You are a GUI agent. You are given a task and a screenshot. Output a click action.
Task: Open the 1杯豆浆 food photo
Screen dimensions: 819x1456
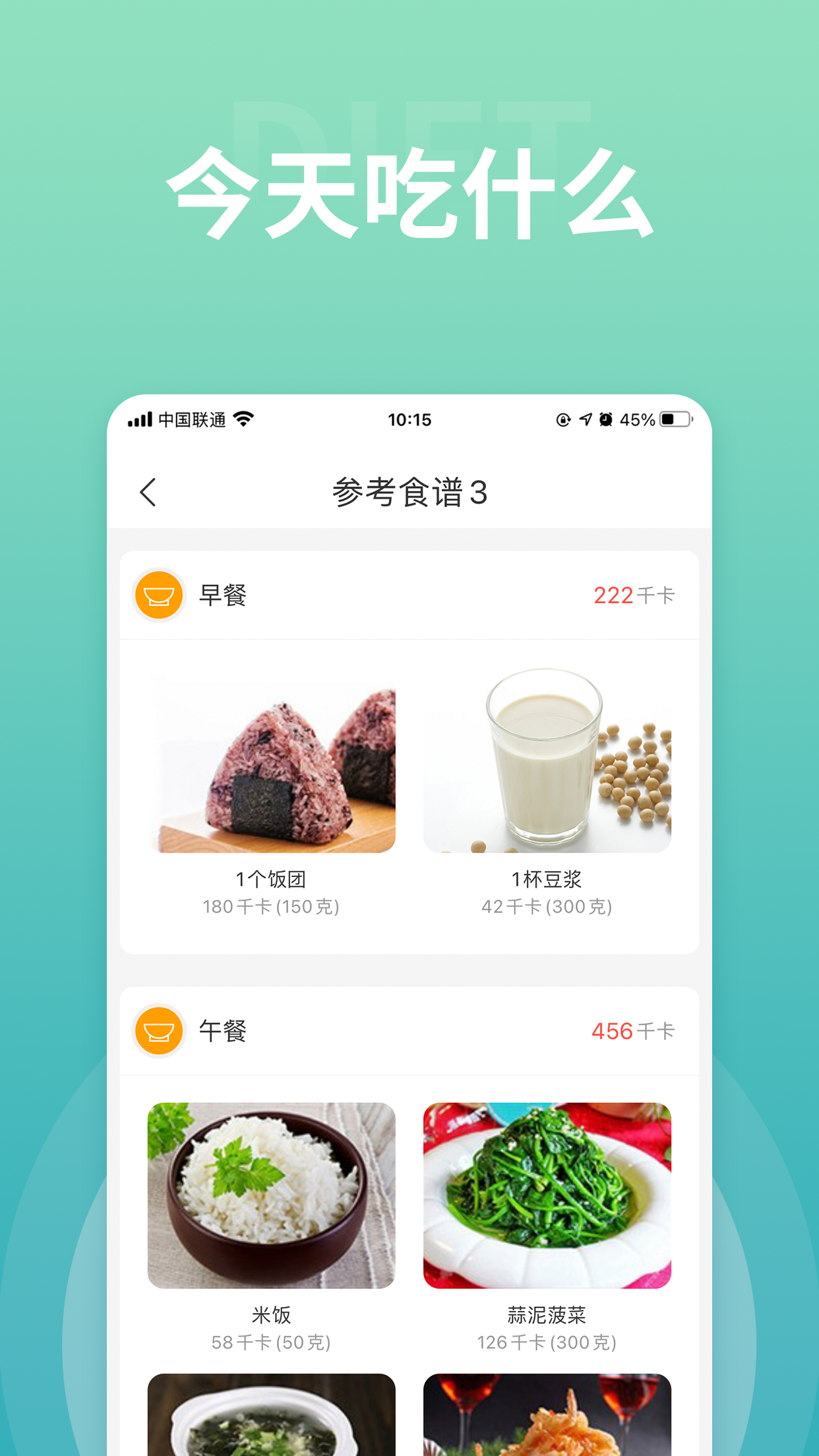pos(546,760)
